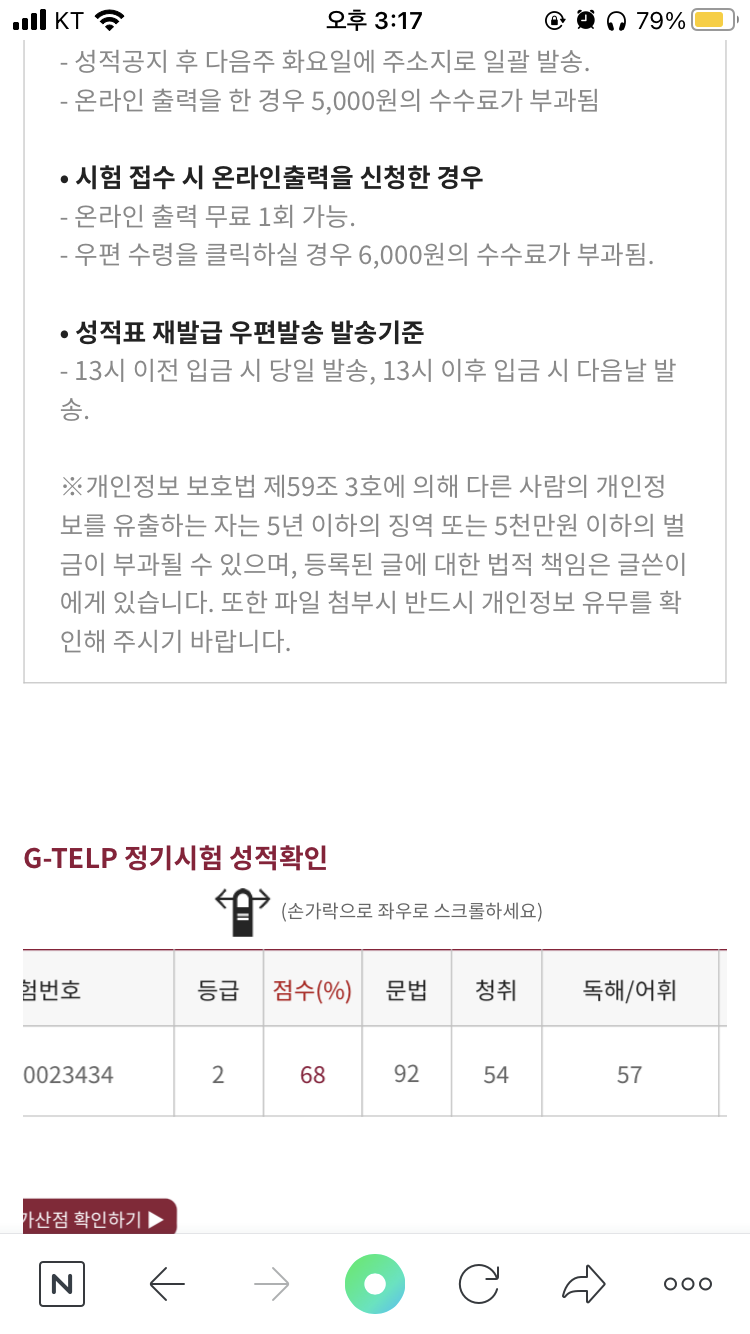Share this page
Image resolution: width=750 pixels, height=1334 pixels.
[584, 1284]
